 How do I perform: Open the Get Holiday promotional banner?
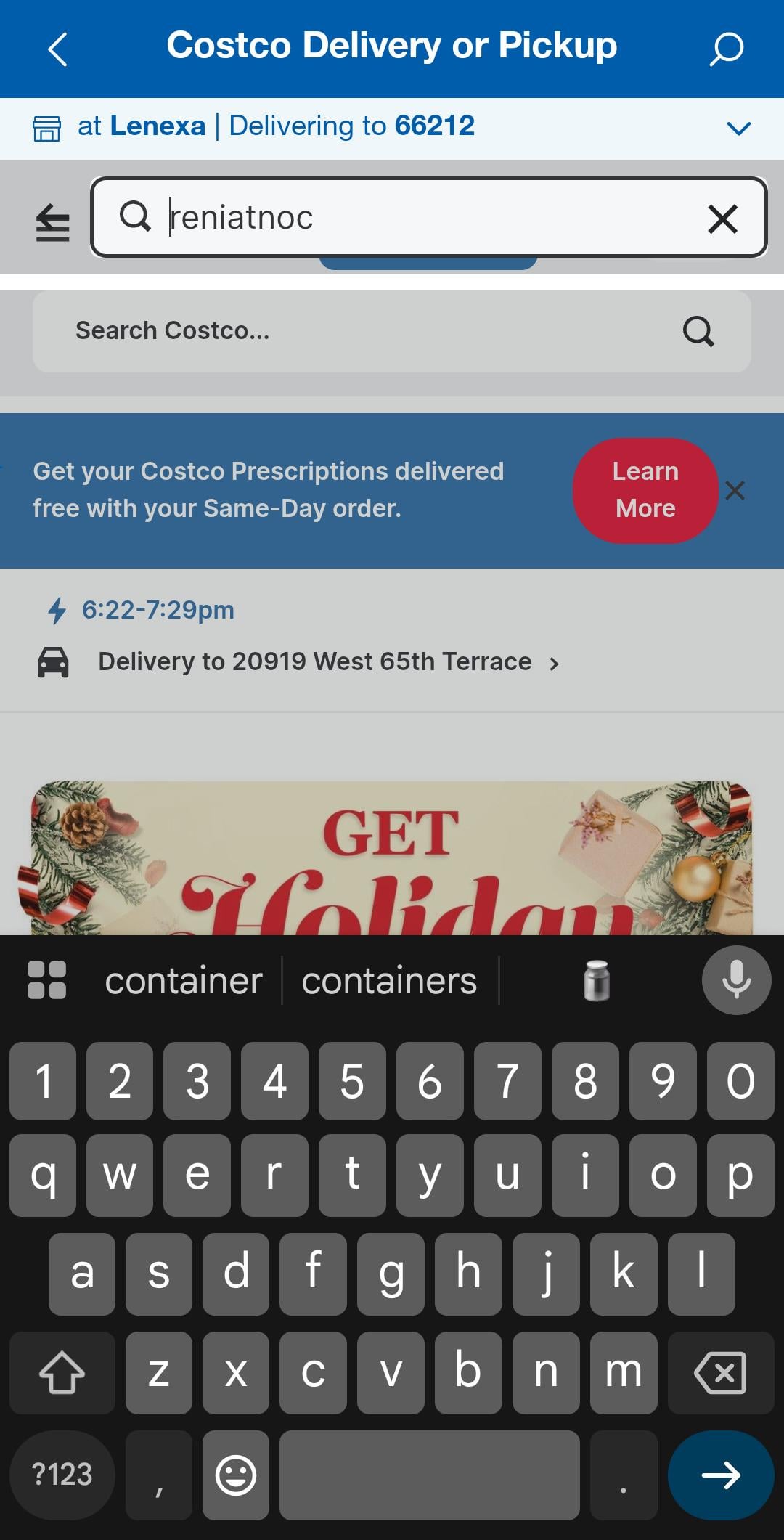391,857
